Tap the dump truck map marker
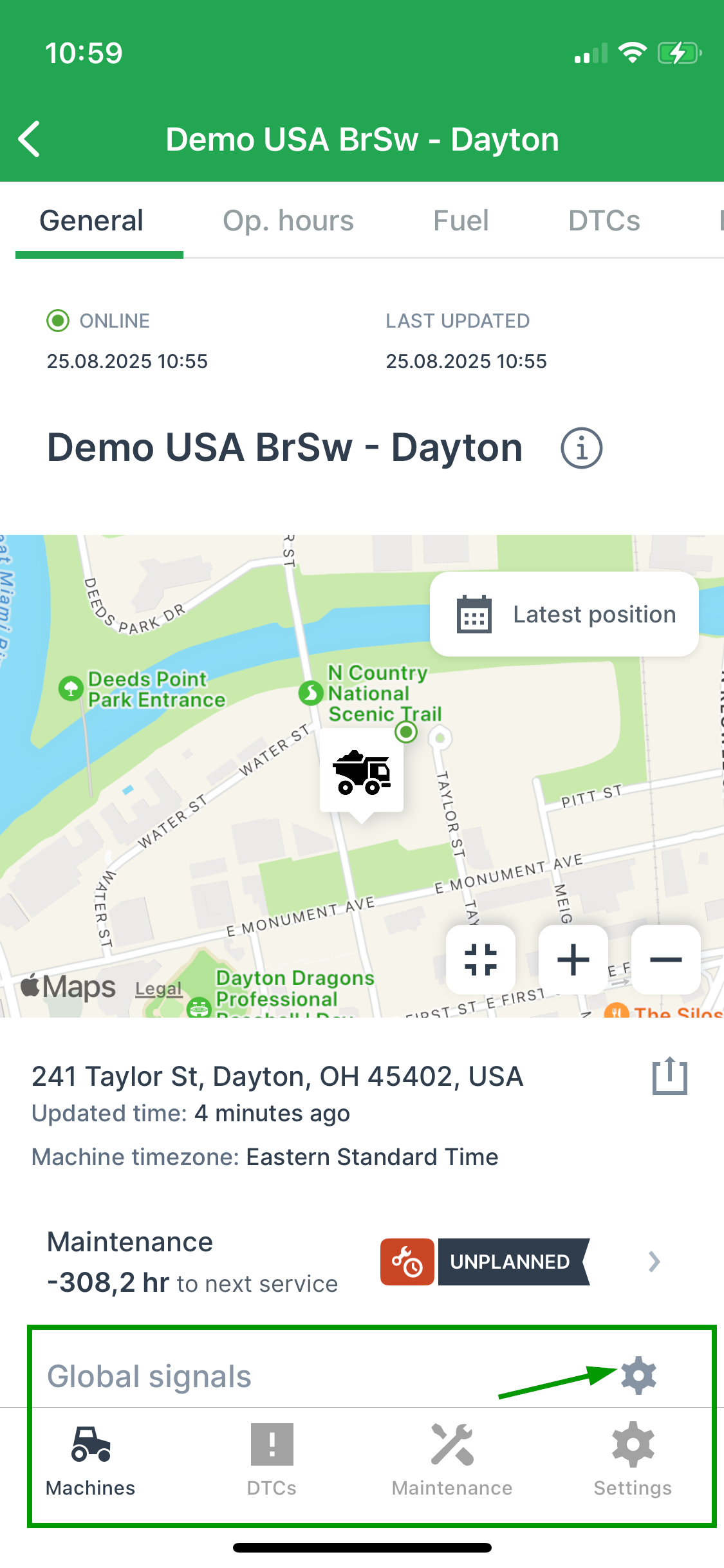Image resolution: width=724 pixels, height=1568 pixels. [x=362, y=772]
